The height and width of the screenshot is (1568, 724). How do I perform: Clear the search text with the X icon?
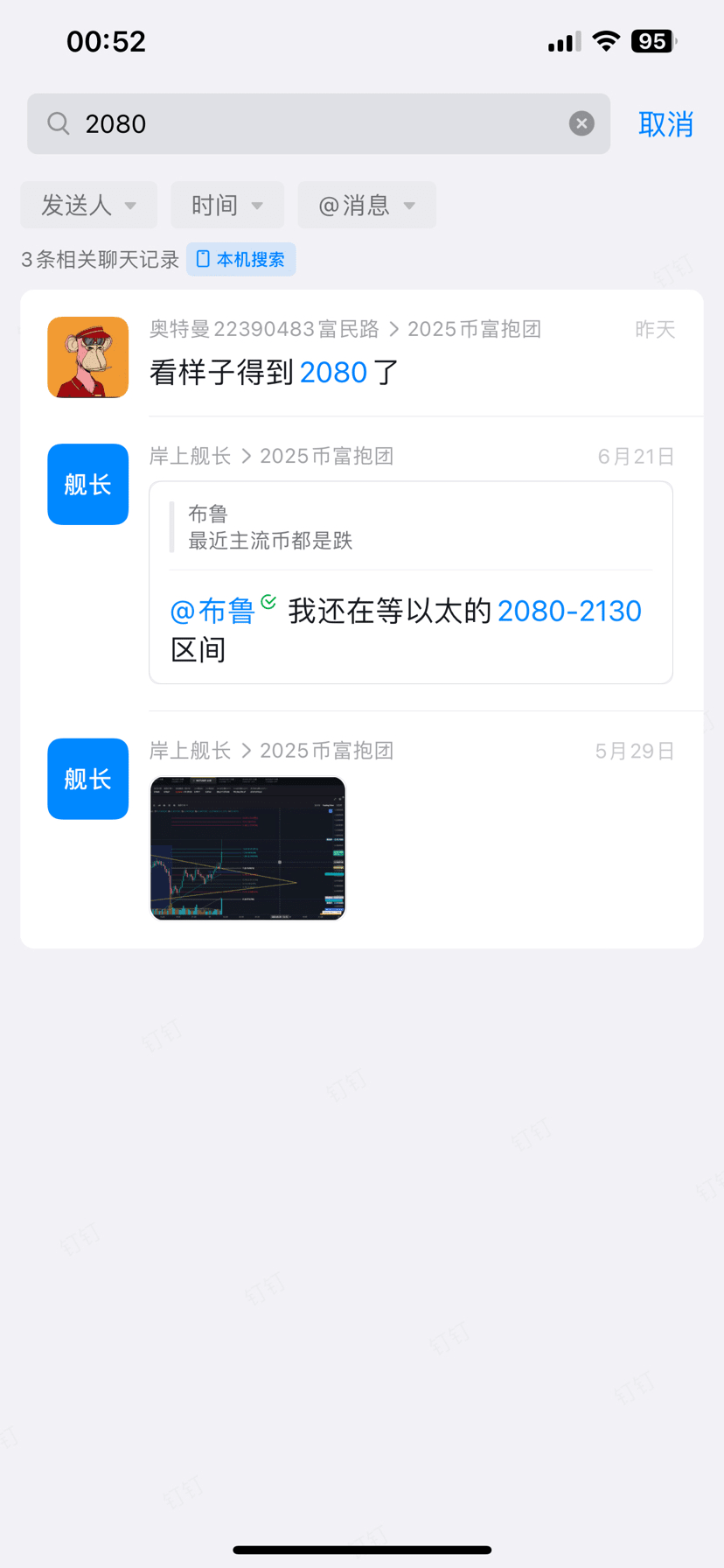(581, 123)
